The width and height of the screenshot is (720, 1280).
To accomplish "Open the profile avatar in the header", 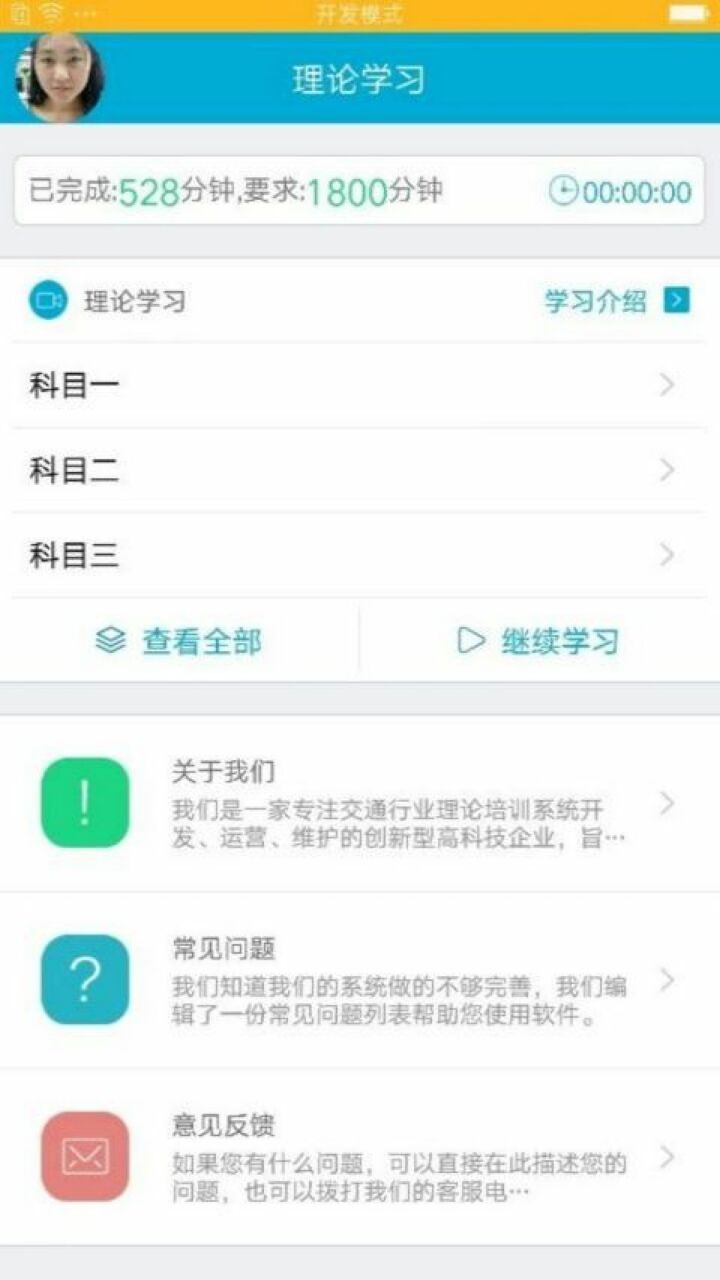I will point(60,77).
